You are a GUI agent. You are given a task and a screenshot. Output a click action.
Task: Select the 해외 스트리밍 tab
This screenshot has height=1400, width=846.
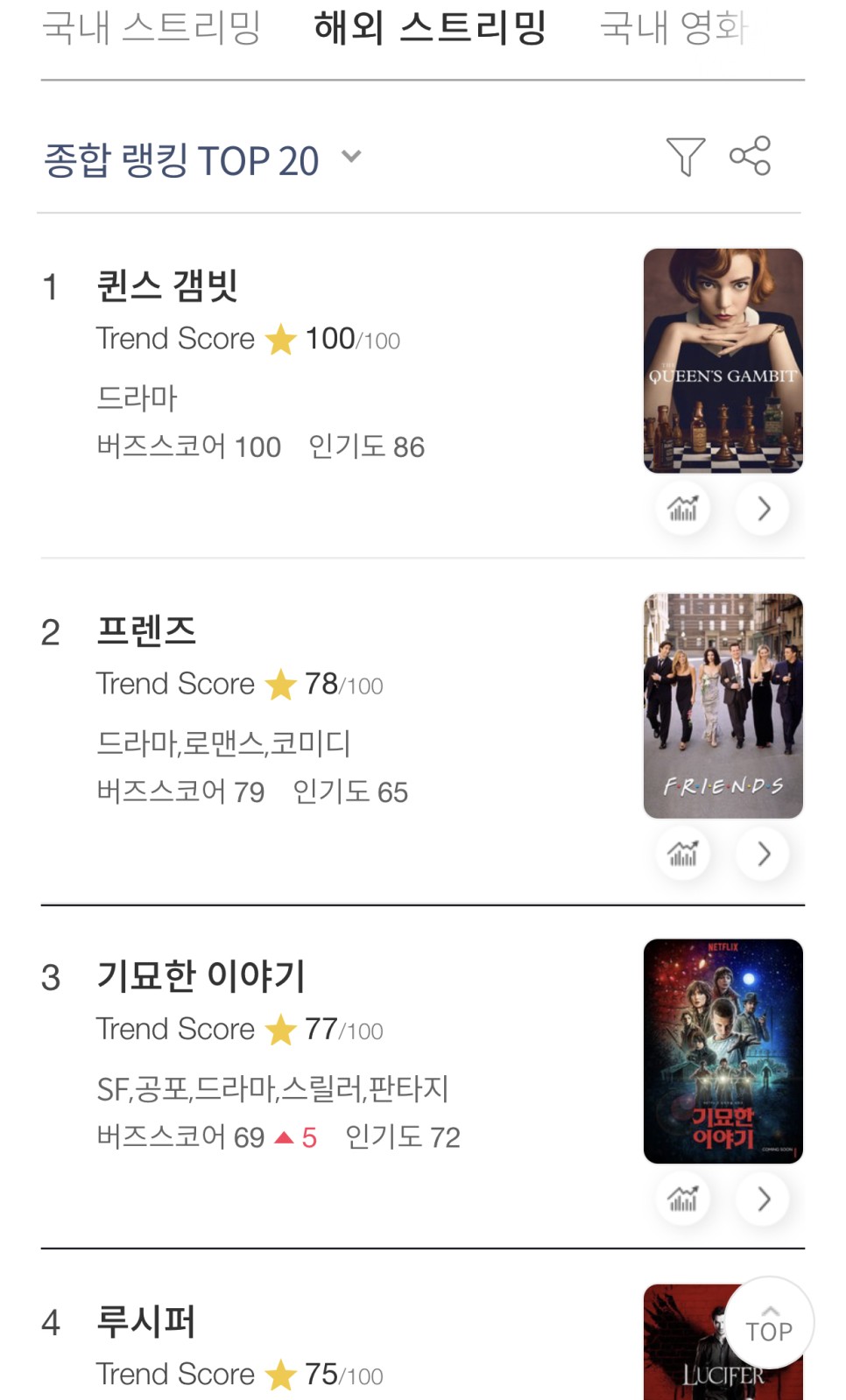pos(429,28)
